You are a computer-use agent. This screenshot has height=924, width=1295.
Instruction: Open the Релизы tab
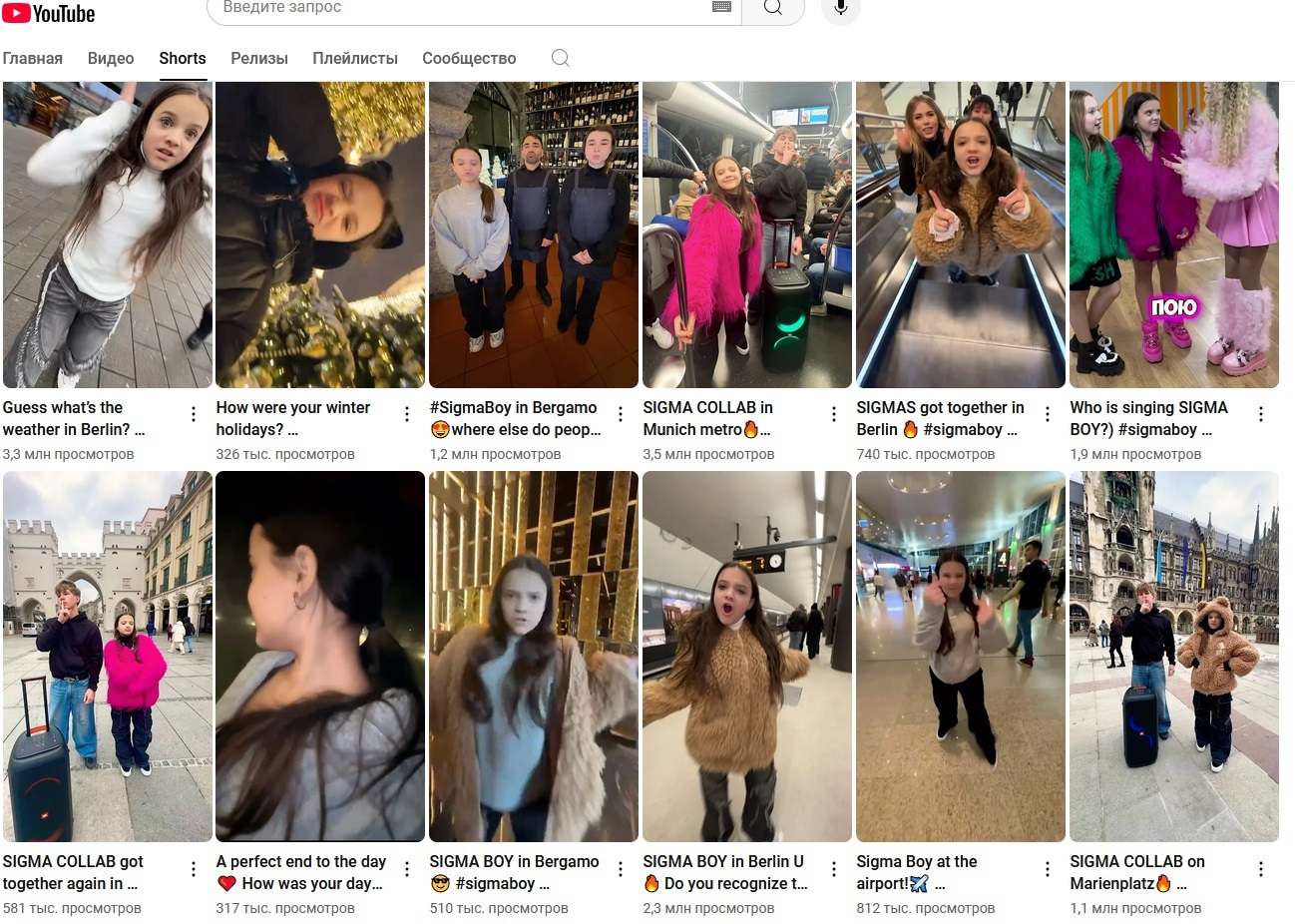258,58
